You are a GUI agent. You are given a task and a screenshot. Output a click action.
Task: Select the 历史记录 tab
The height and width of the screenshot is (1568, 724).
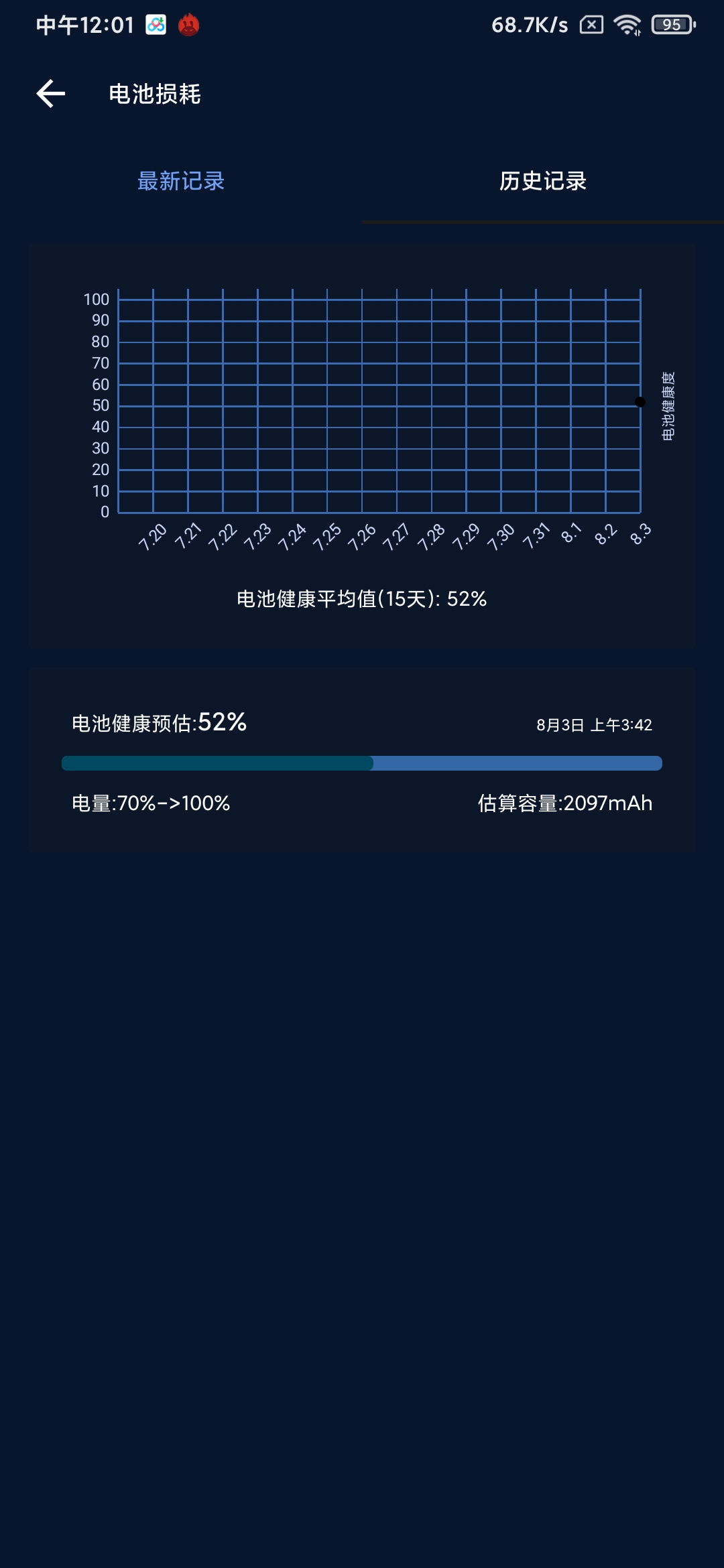(x=543, y=181)
